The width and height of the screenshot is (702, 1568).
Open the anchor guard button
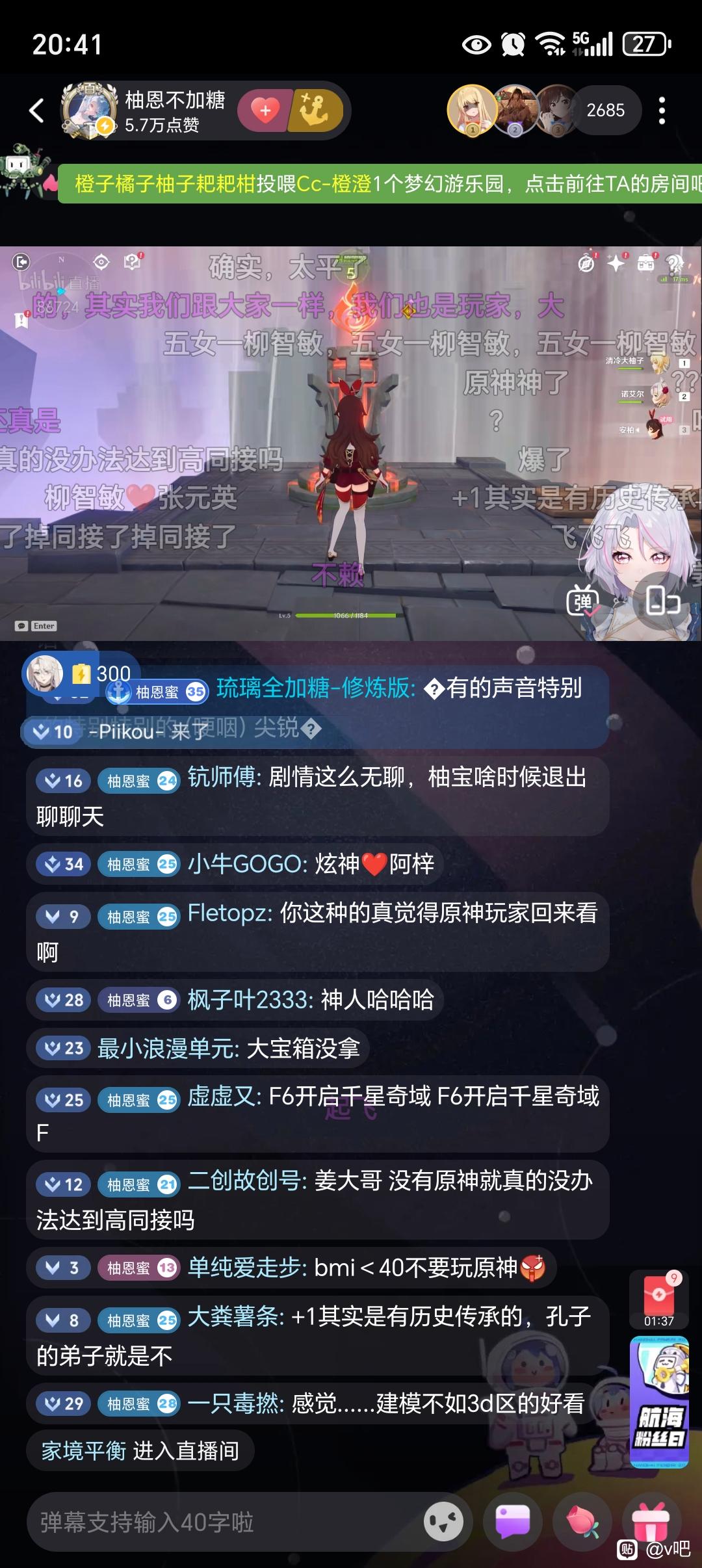[x=317, y=111]
